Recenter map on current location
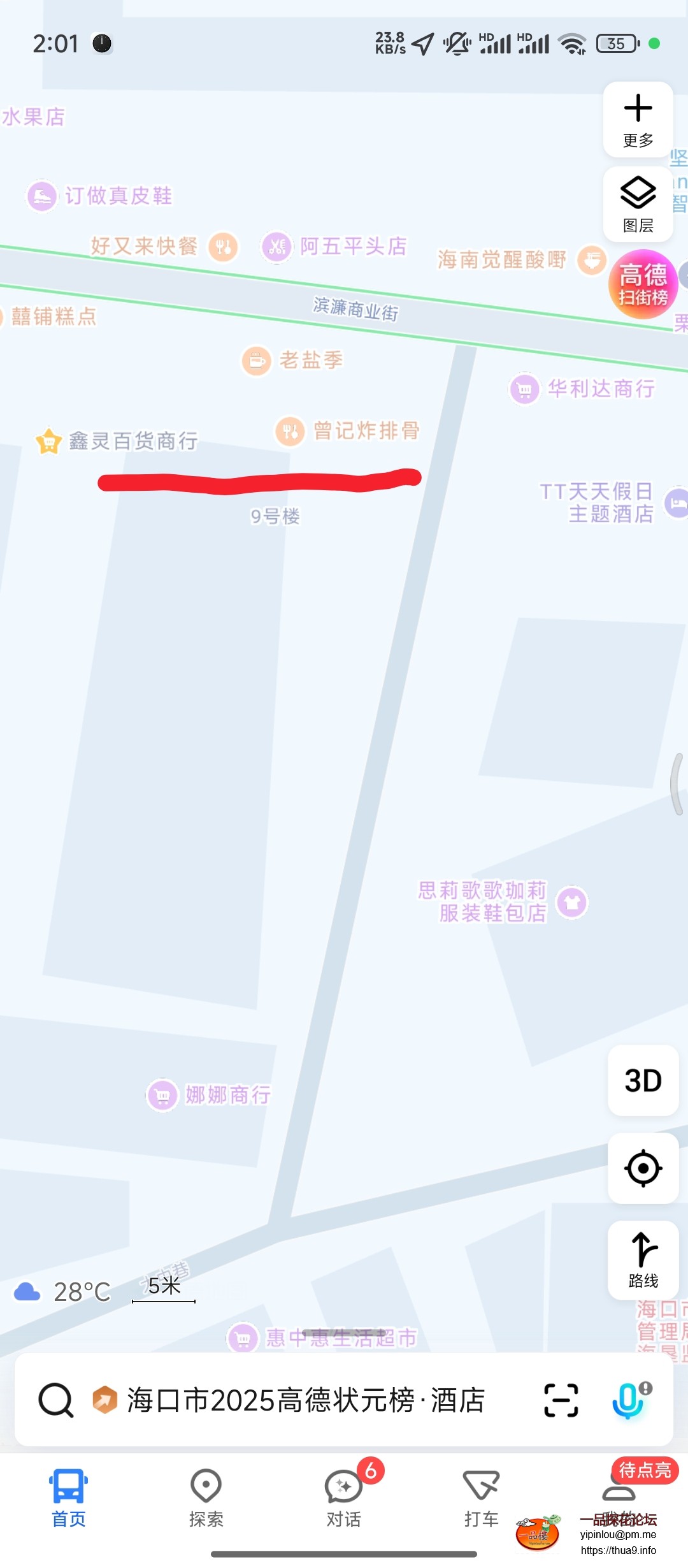 coord(643,1168)
